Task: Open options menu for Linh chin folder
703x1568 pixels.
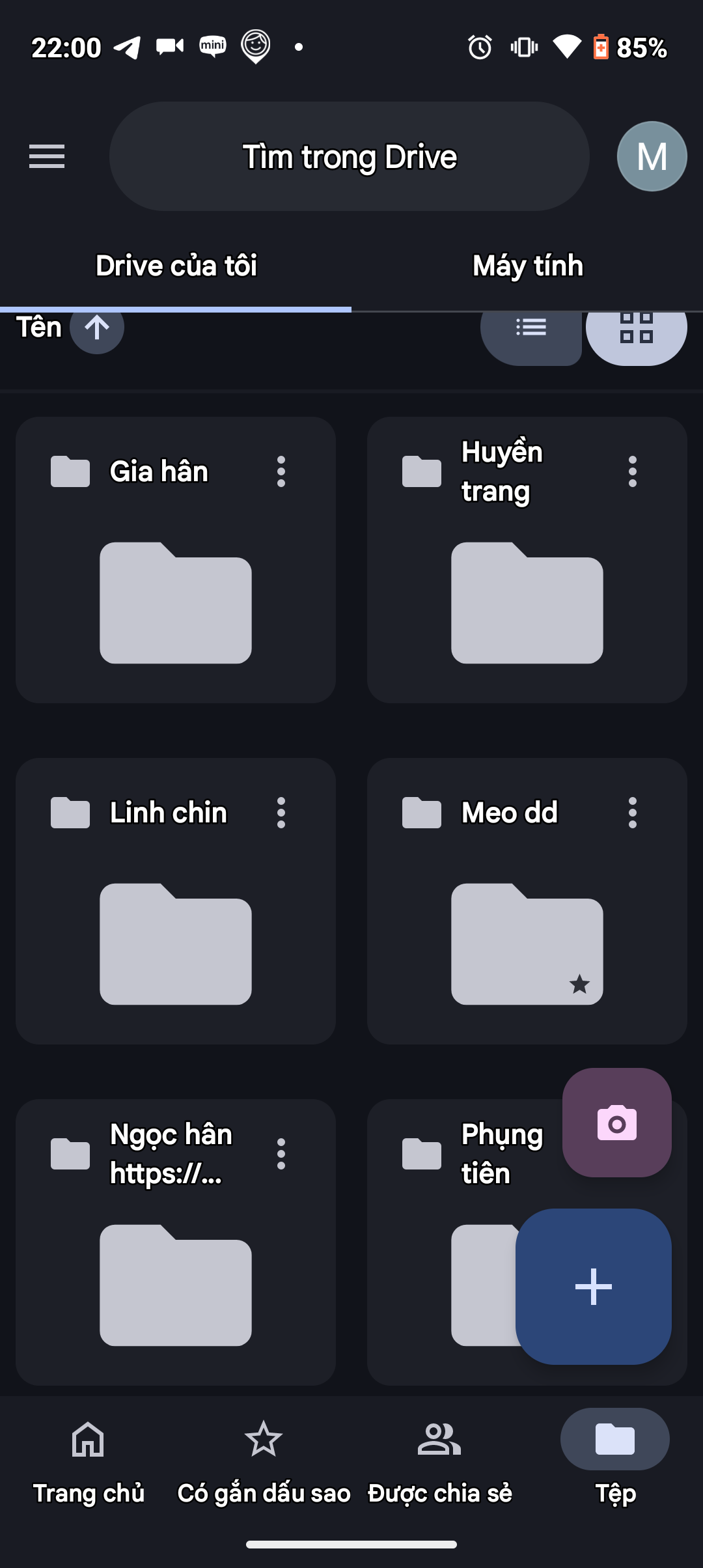Action: 281,812
